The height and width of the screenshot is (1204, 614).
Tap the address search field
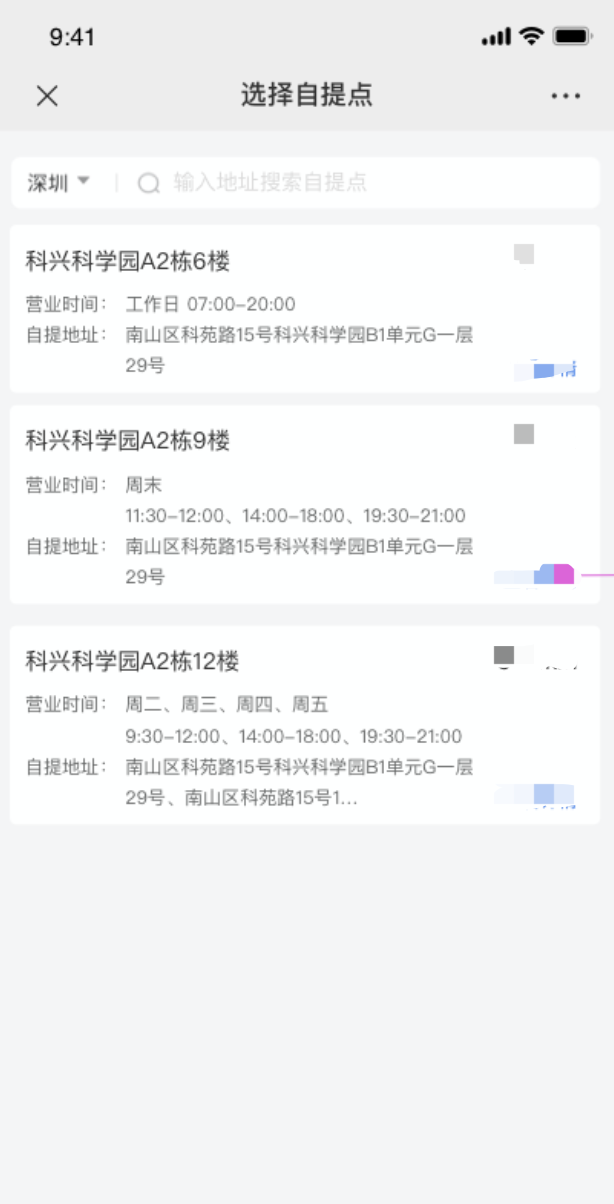point(360,182)
